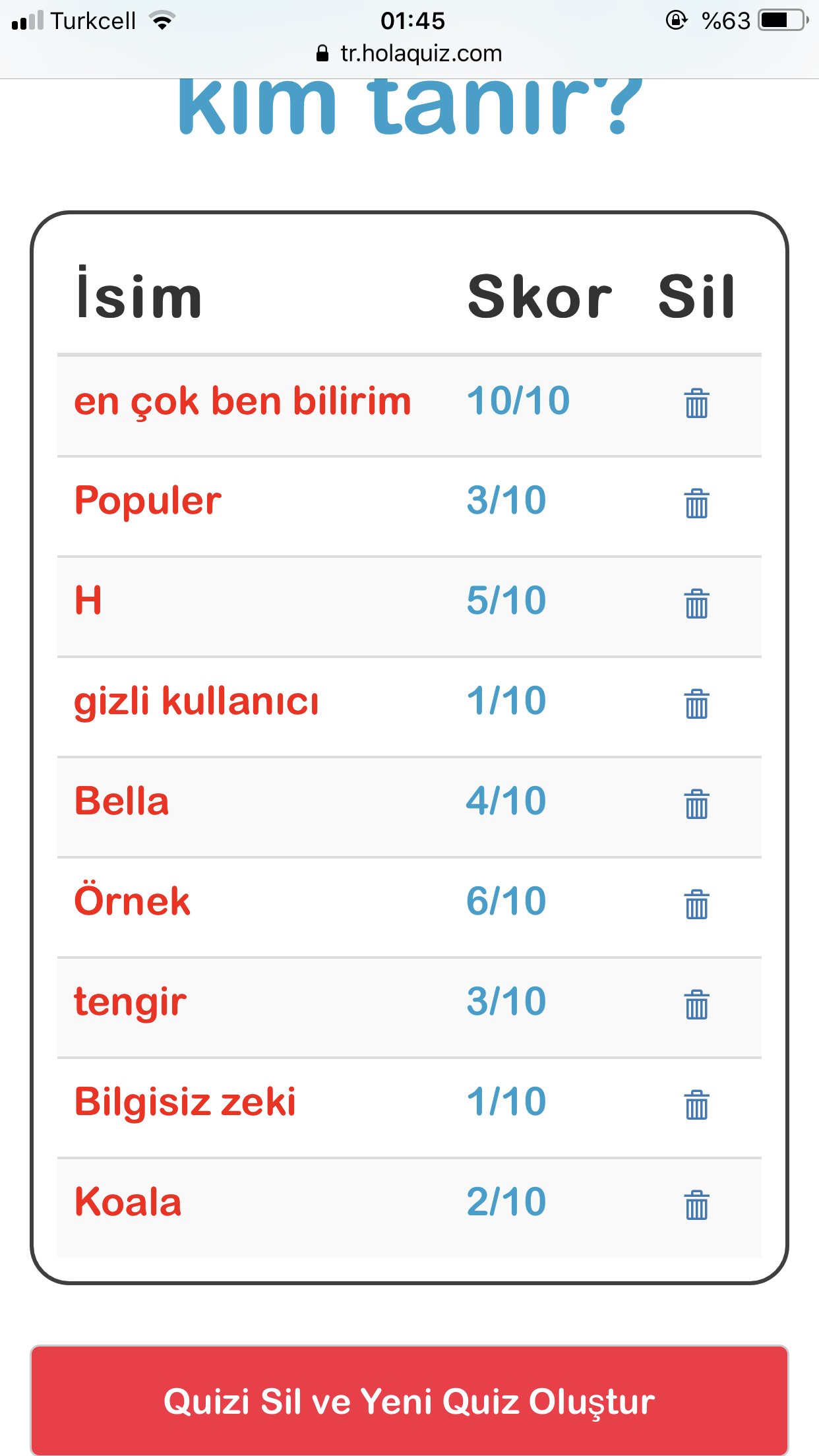819x1456 pixels.
Task: Tap the trash icon next to tengir
Action: [696, 1005]
